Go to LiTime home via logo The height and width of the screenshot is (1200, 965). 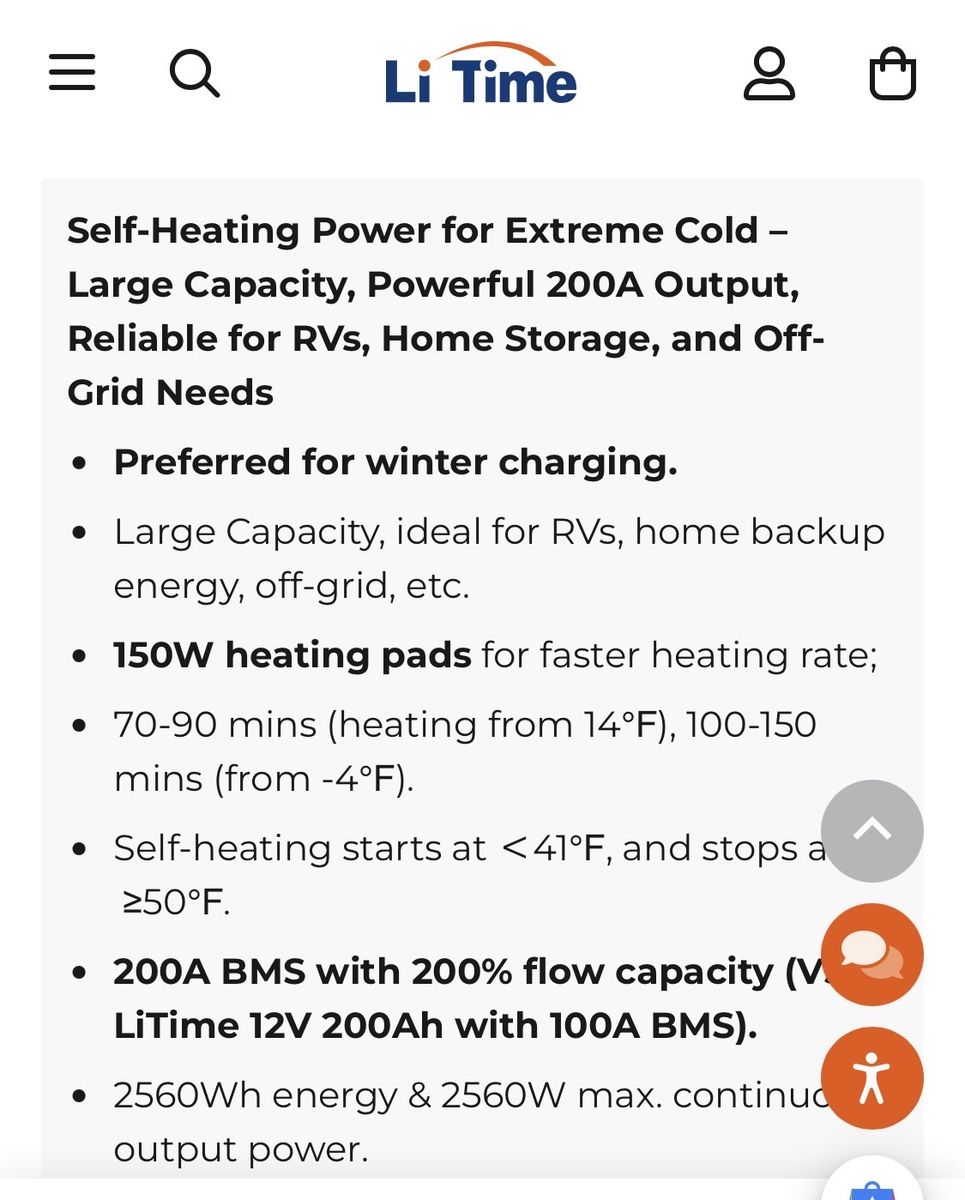(x=481, y=74)
